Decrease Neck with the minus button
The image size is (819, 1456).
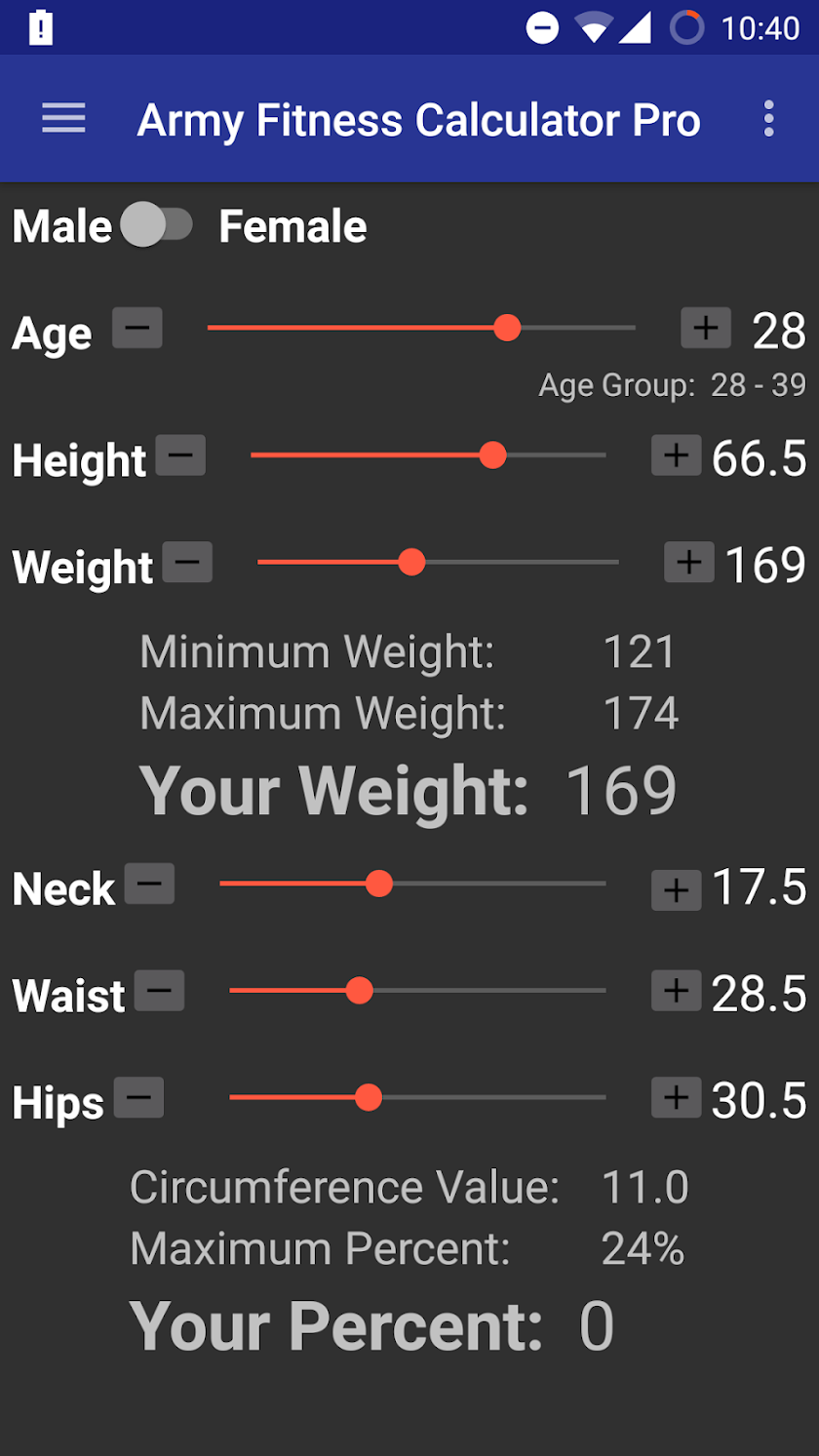(150, 884)
